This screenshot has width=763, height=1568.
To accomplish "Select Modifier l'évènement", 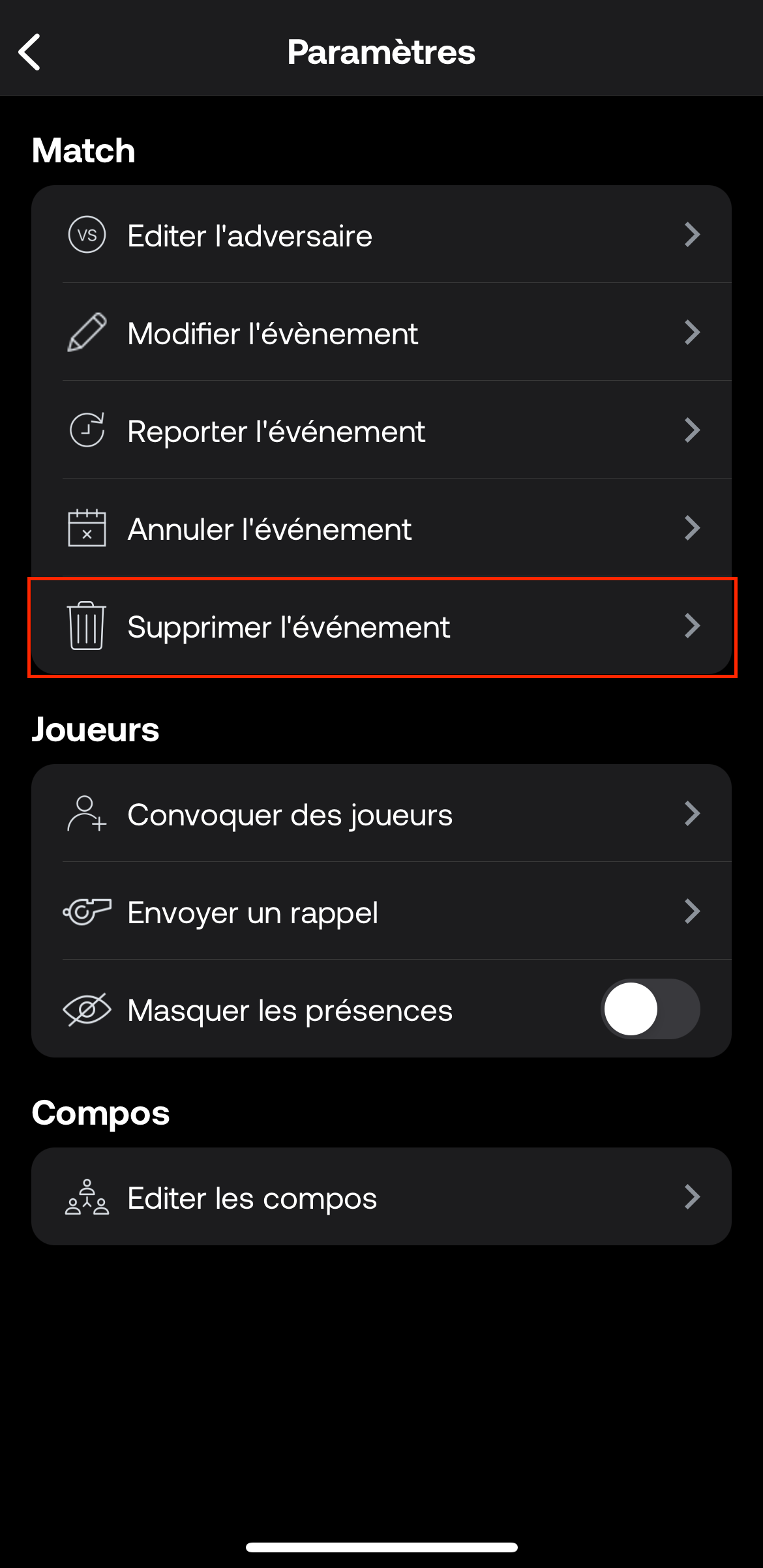I will (381, 333).
